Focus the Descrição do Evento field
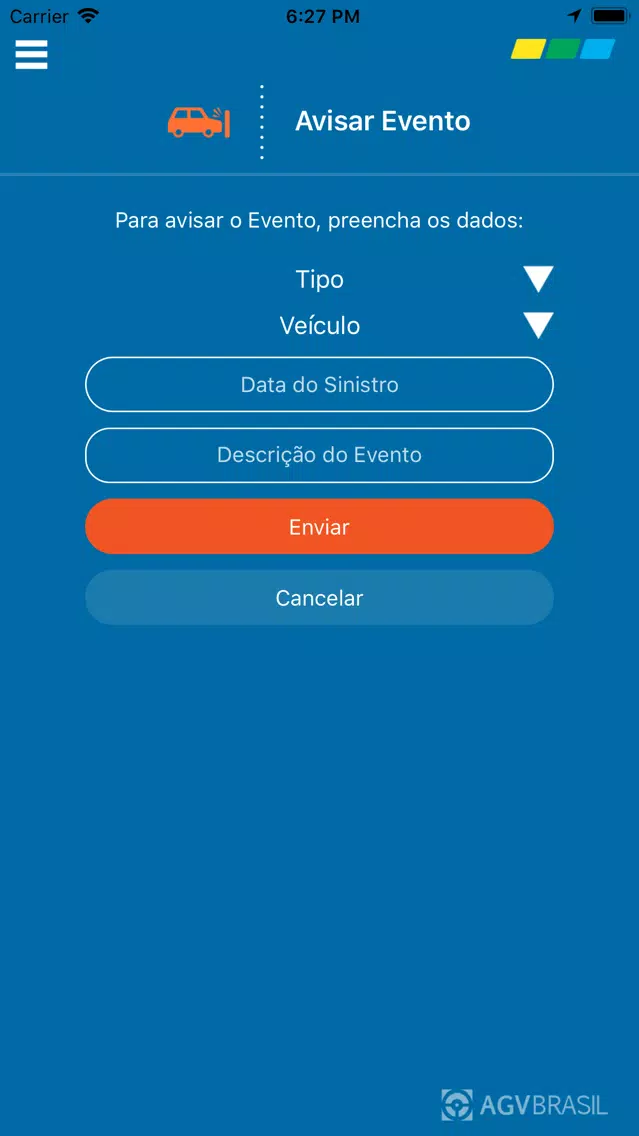The height and width of the screenshot is (1136, 639). click(320, 455)
